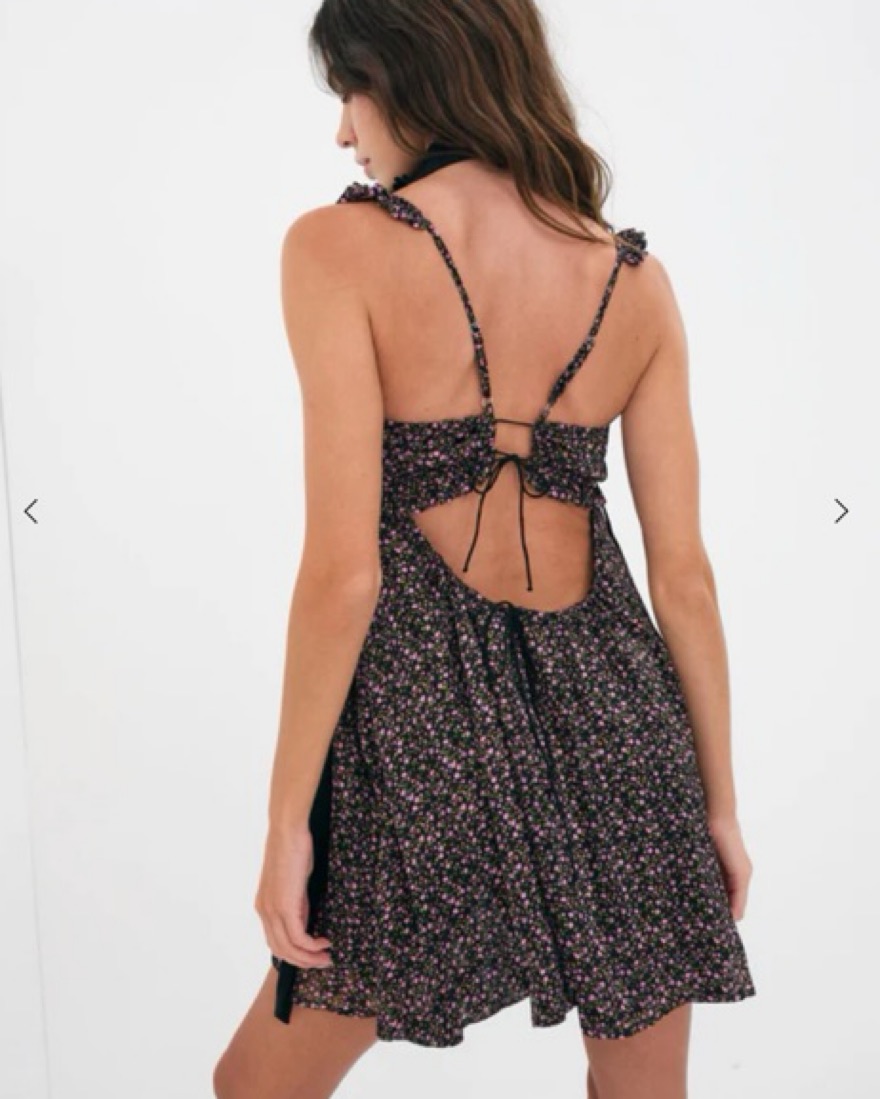Go to the previous product photo

[31, 511]
